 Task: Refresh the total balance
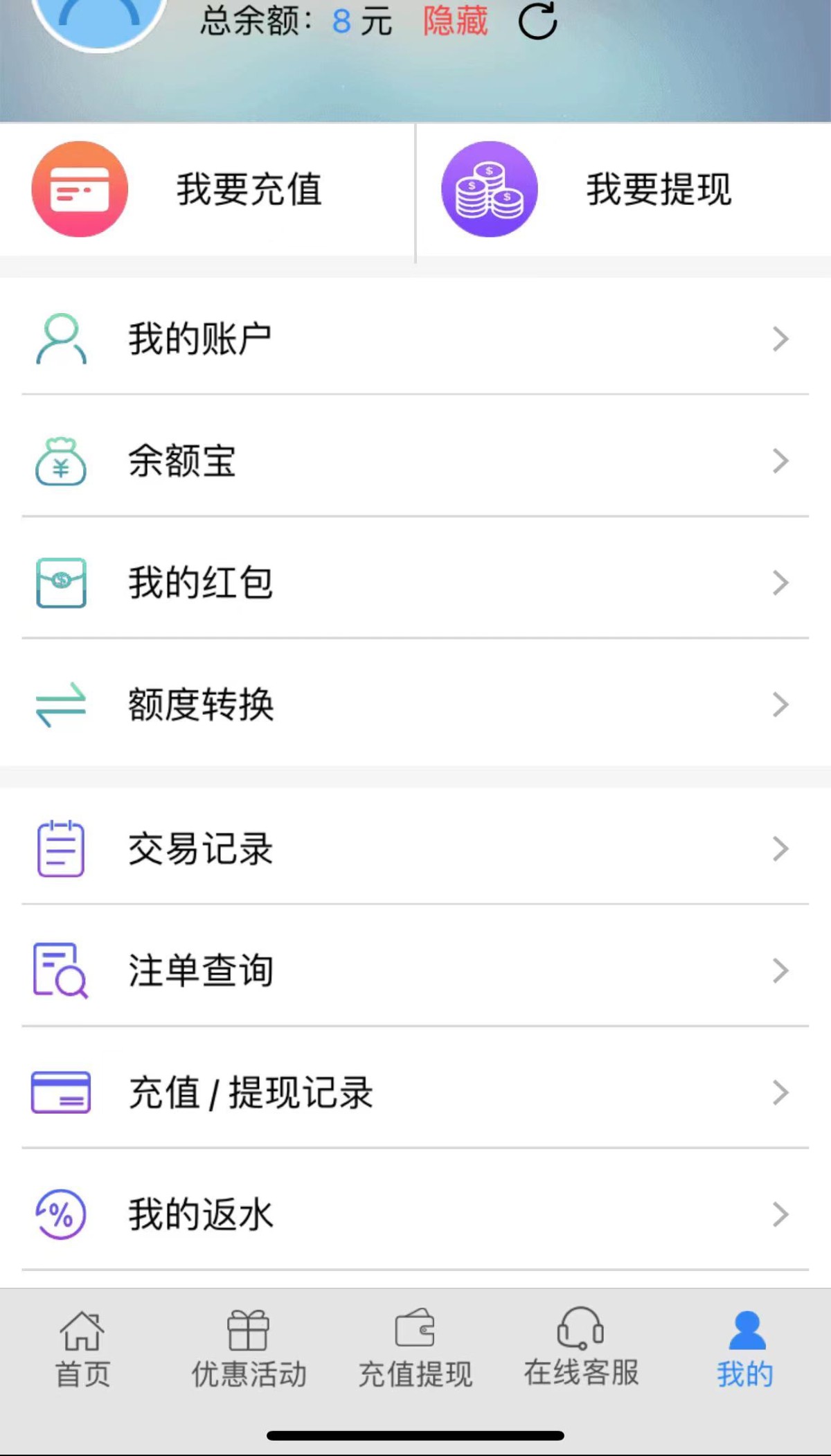(537, 20)
